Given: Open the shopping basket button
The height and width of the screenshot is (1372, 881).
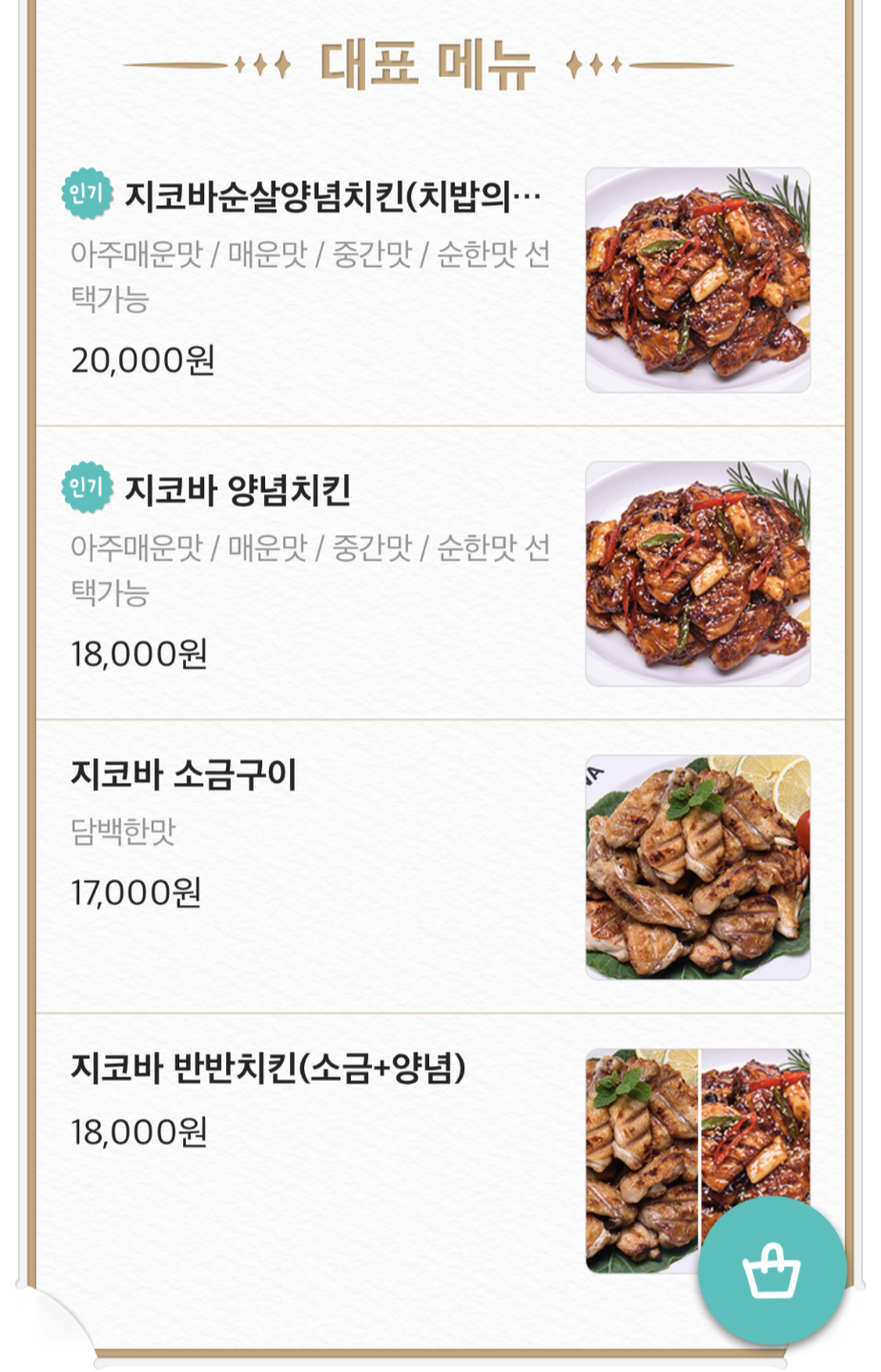Looking at the screenshot, I should (771, 1271).
